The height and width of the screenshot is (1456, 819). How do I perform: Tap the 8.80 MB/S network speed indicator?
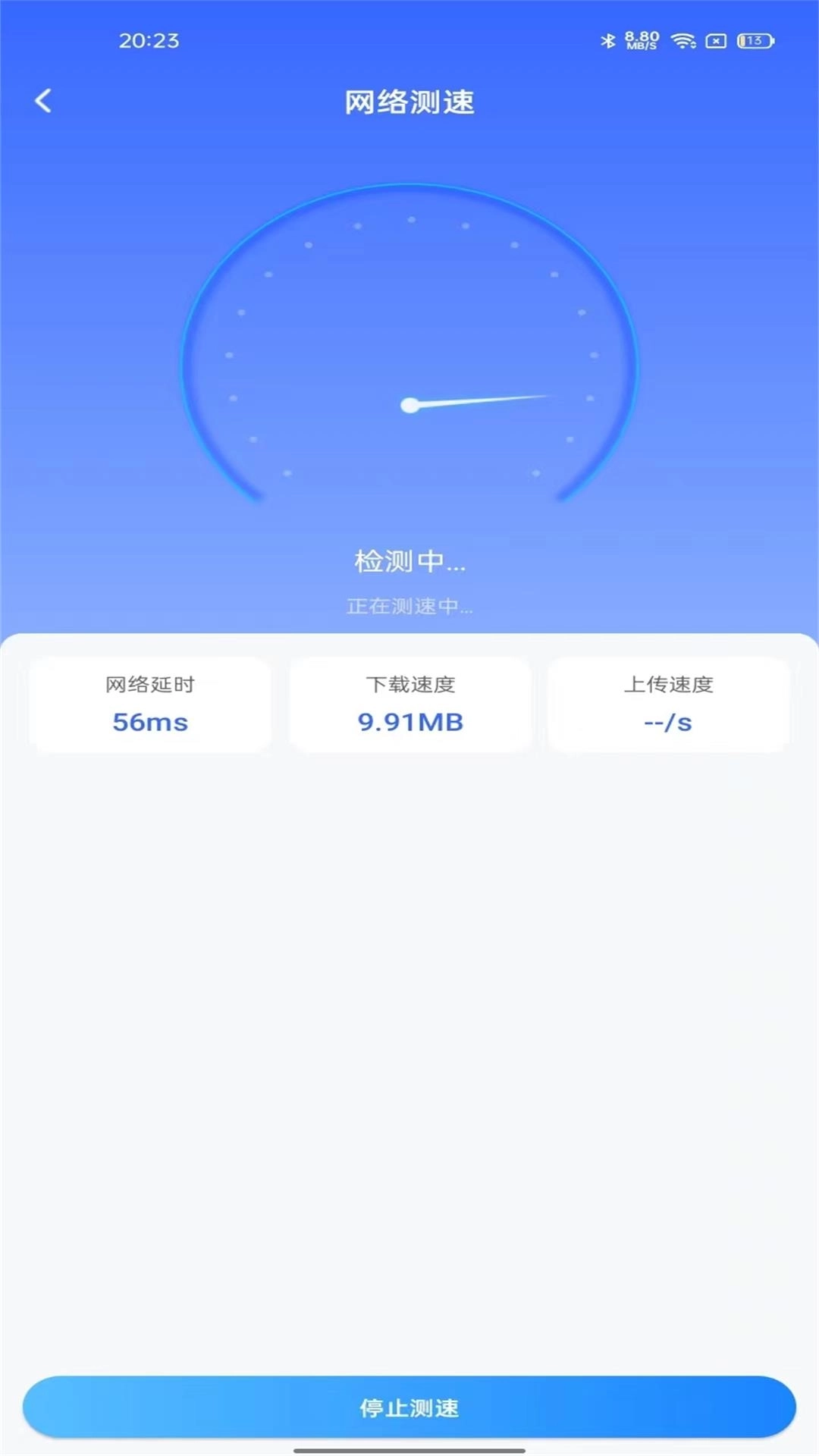coord(642,40)
